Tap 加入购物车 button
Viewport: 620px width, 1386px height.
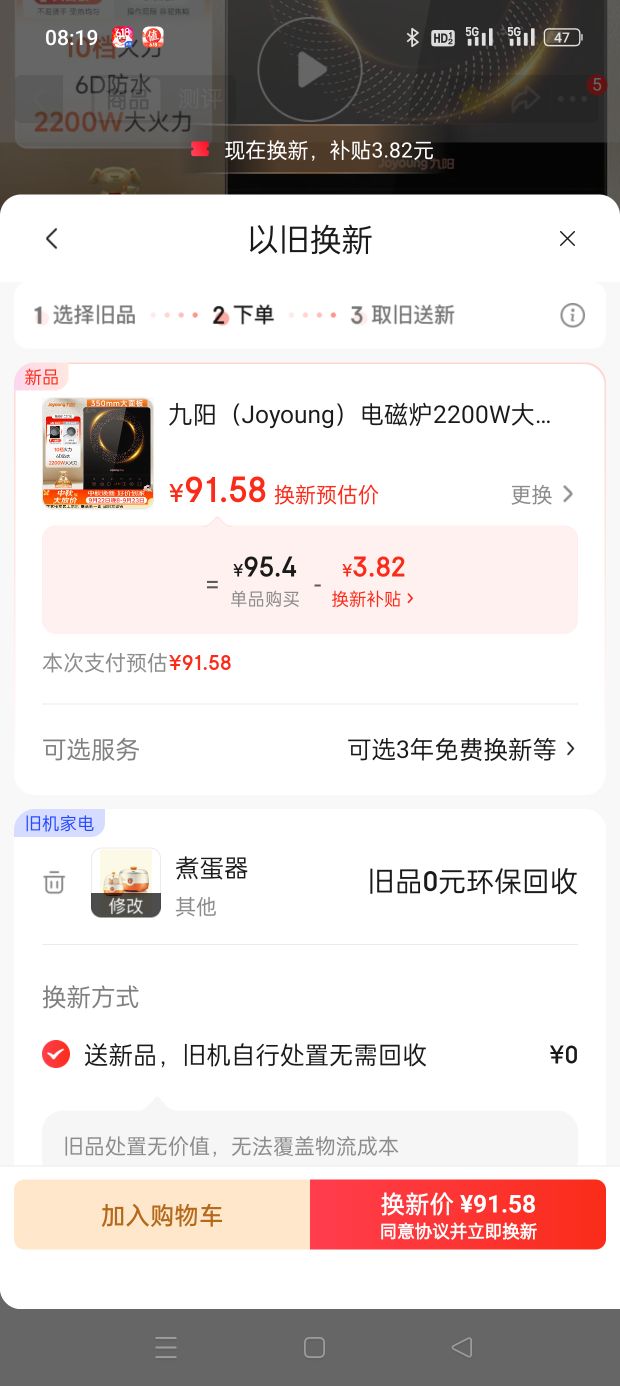pos(162,1215)
